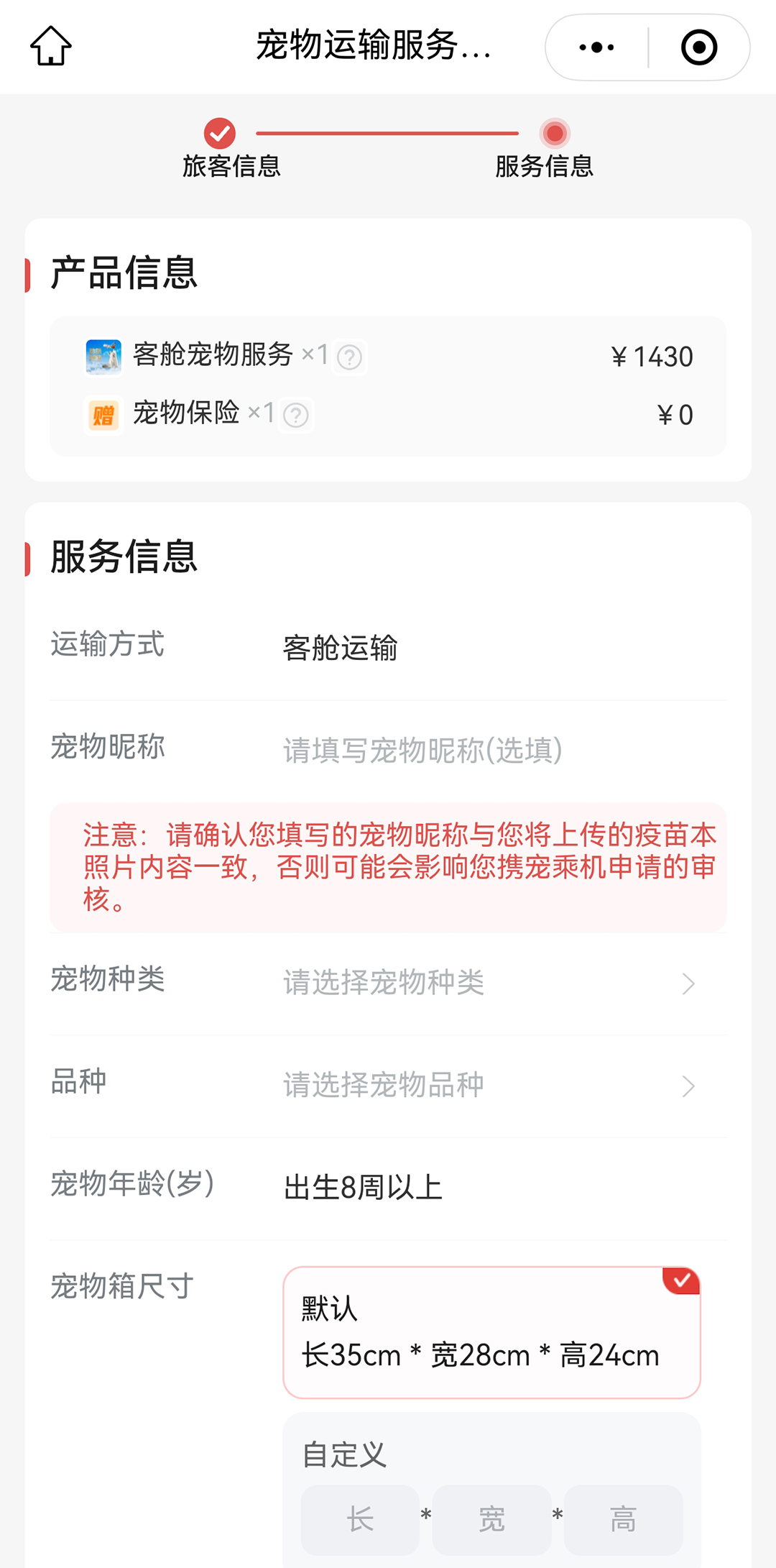The height and width of the screenshot is (1568, 776).
Task: Close the mini program via circle button
Action: [698, 47]
